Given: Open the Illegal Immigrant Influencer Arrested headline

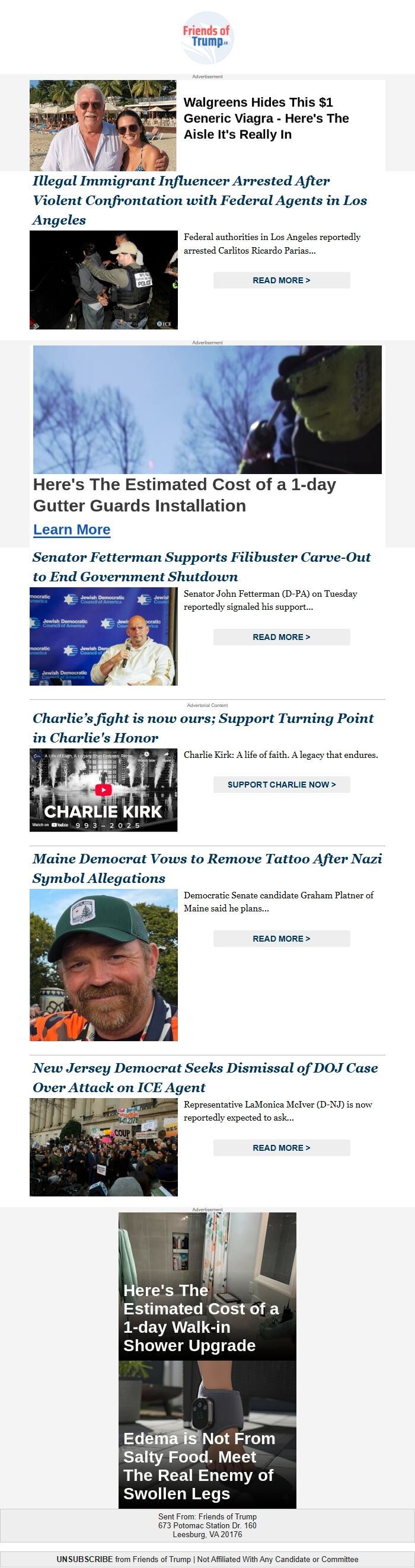Looking at the screenshot, I should pyautogui.click(x=199, y=200).
